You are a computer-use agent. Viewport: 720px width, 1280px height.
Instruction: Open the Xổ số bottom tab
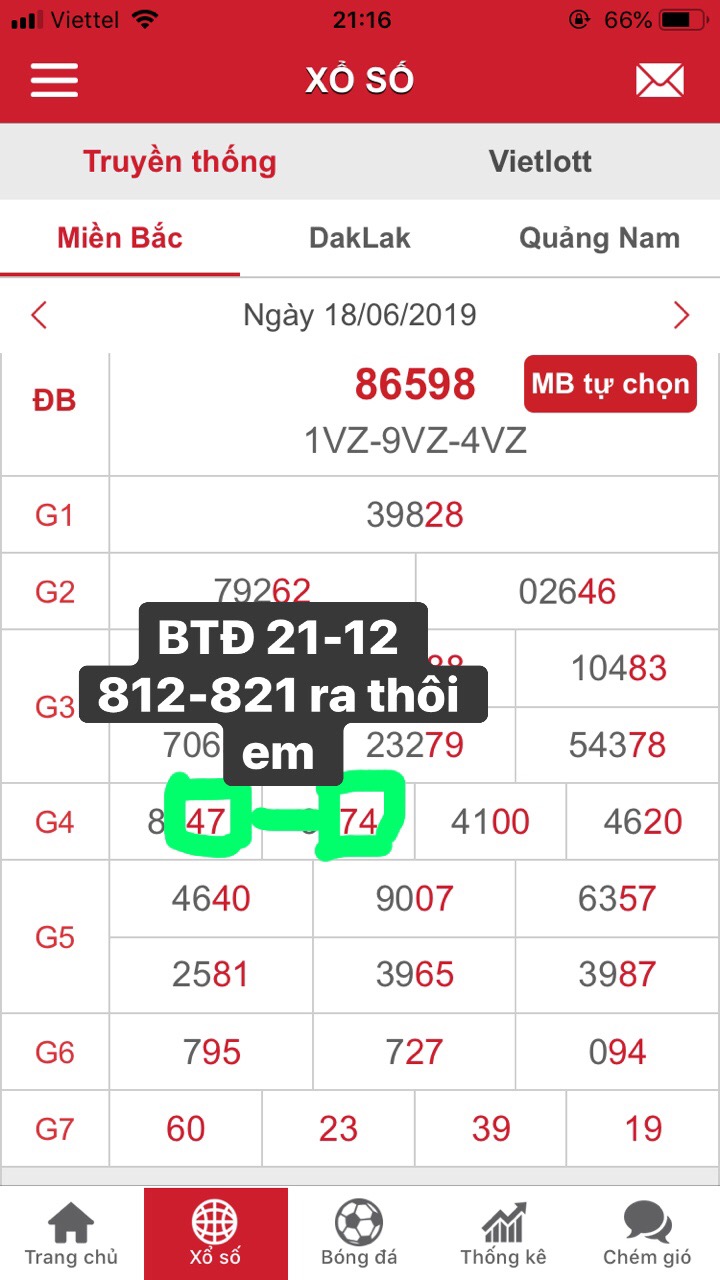(x=215, y=1234)
